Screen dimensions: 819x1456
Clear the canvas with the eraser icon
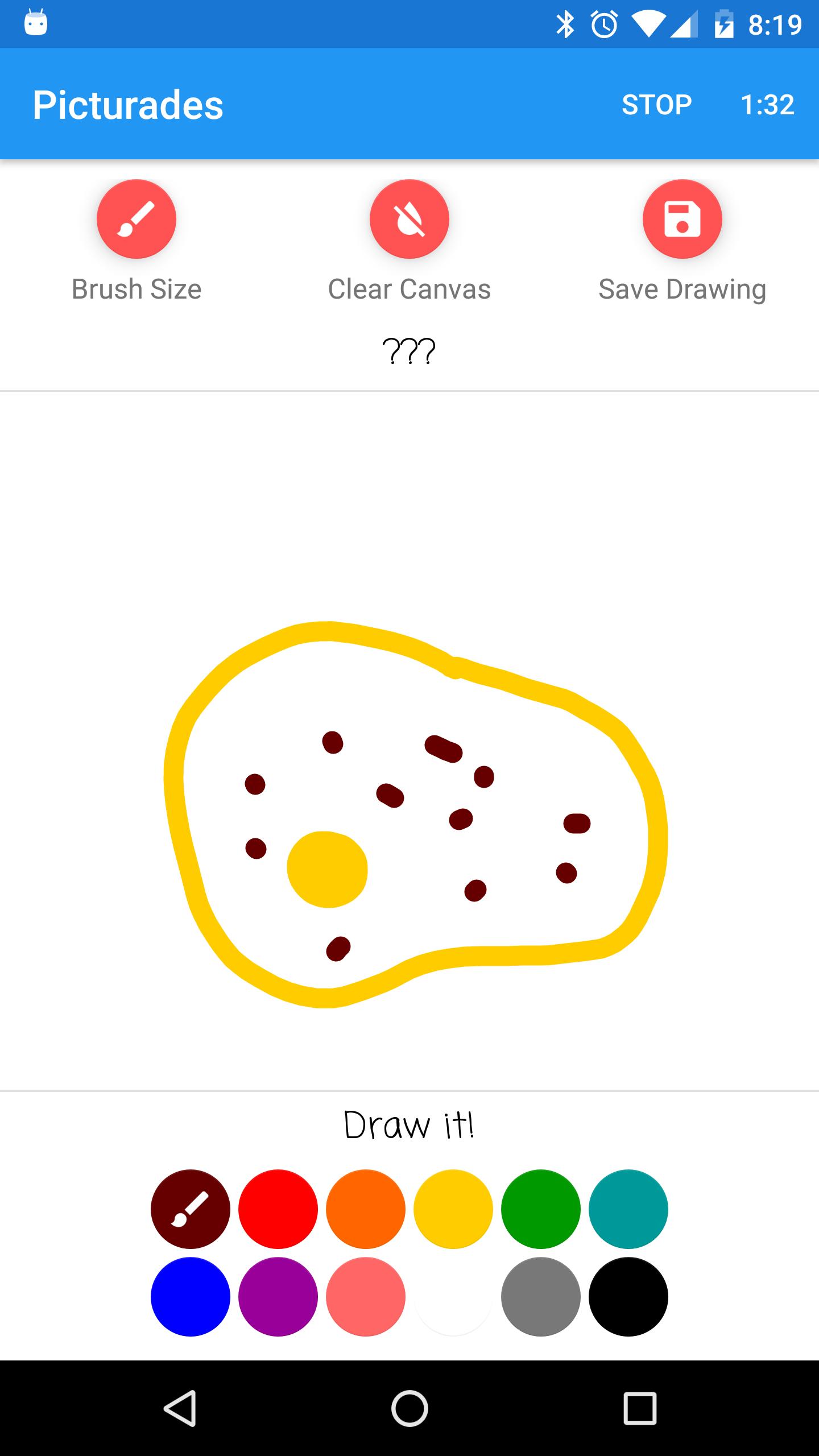click(x=409, y=219)
